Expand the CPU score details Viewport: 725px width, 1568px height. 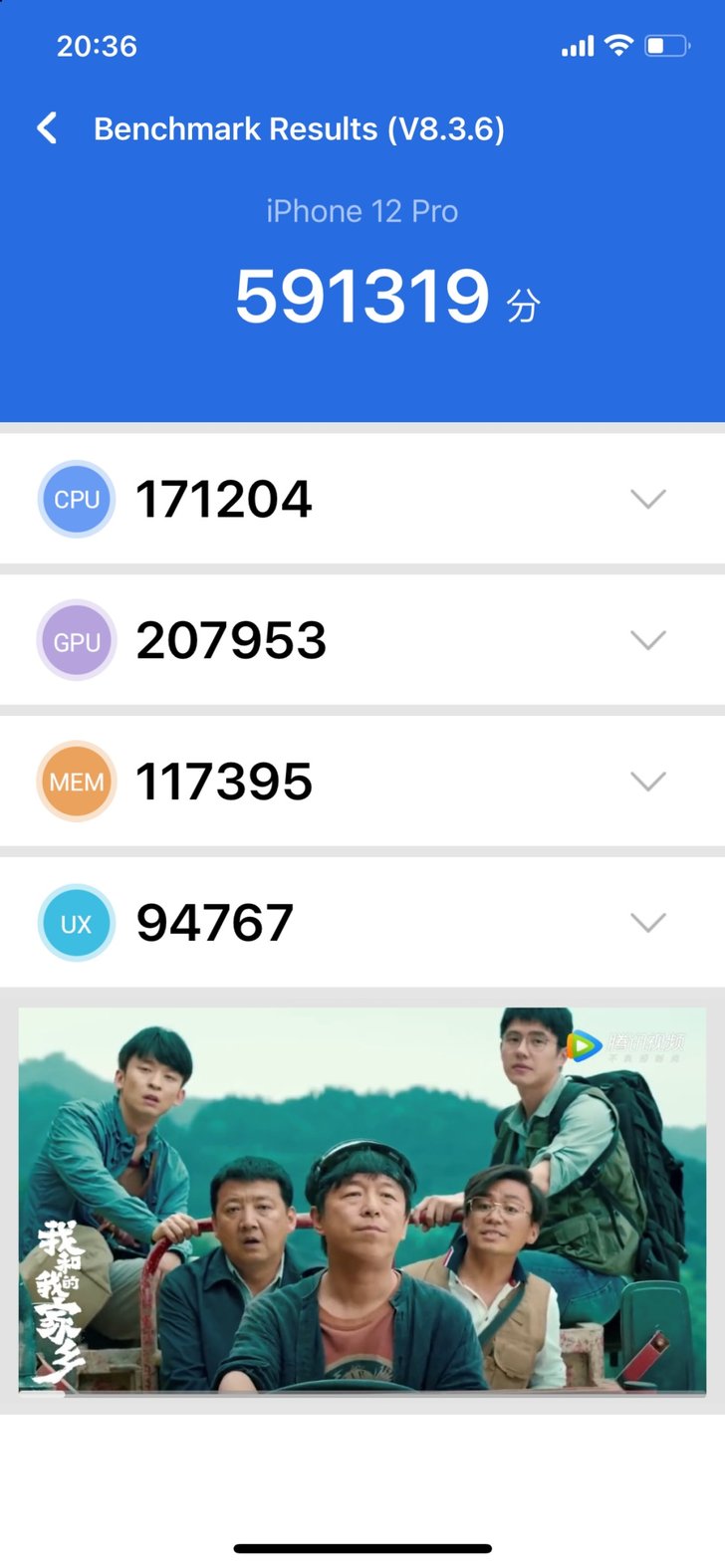[x=648, y=499]
